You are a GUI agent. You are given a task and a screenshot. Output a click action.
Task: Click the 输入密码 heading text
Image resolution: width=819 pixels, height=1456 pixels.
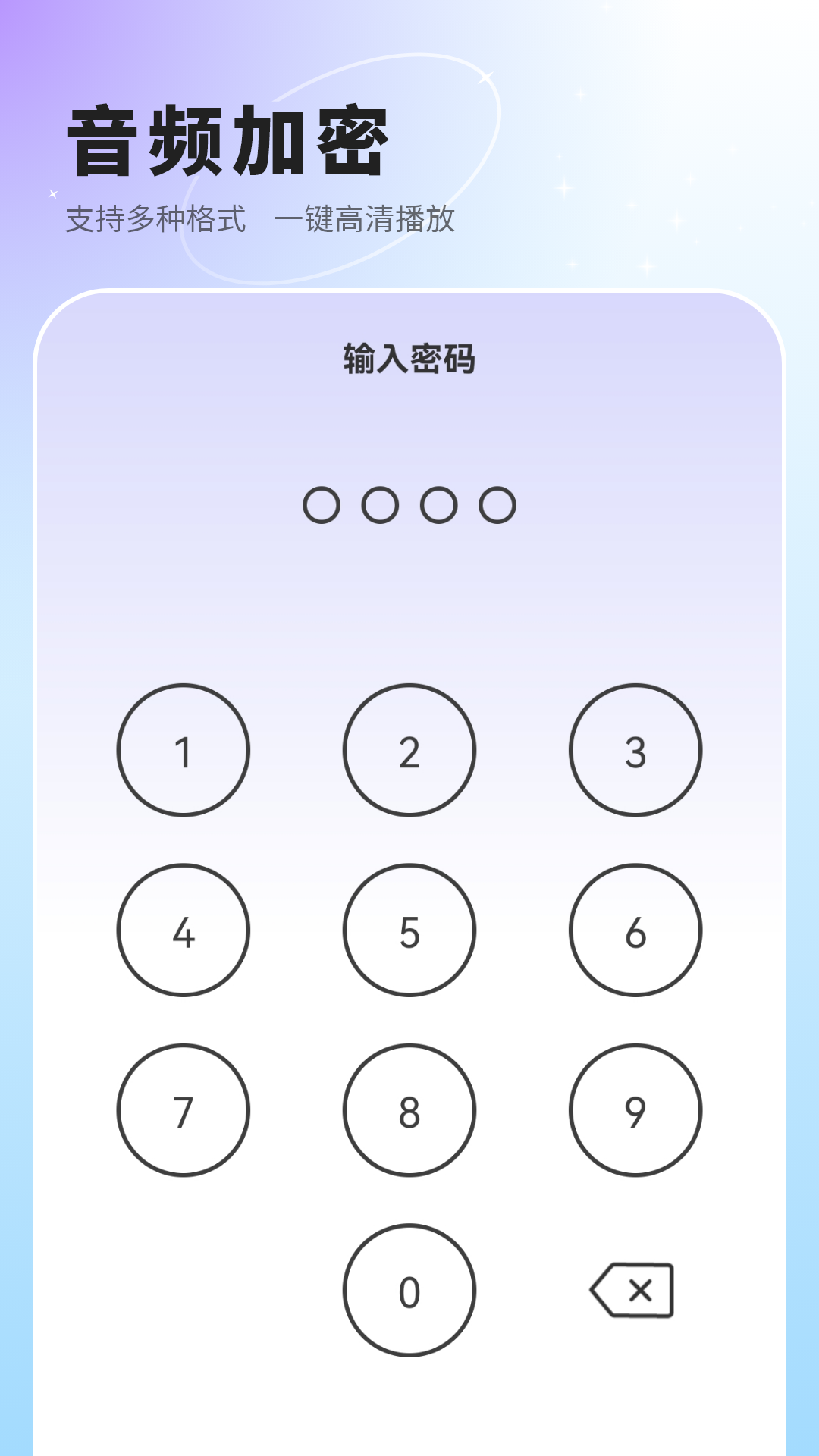(409, 360)
